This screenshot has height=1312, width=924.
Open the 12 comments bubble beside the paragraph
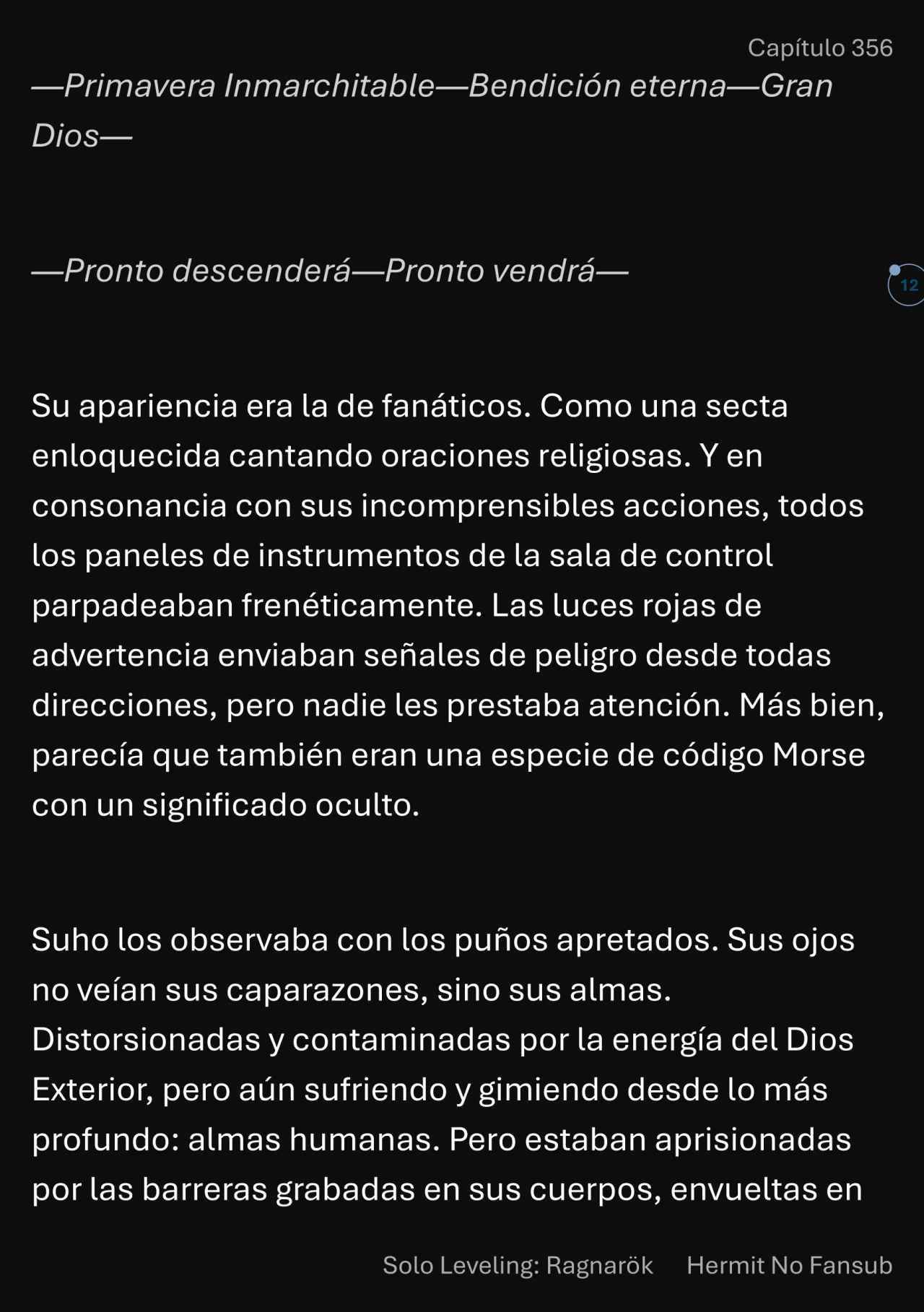point(907,285)
